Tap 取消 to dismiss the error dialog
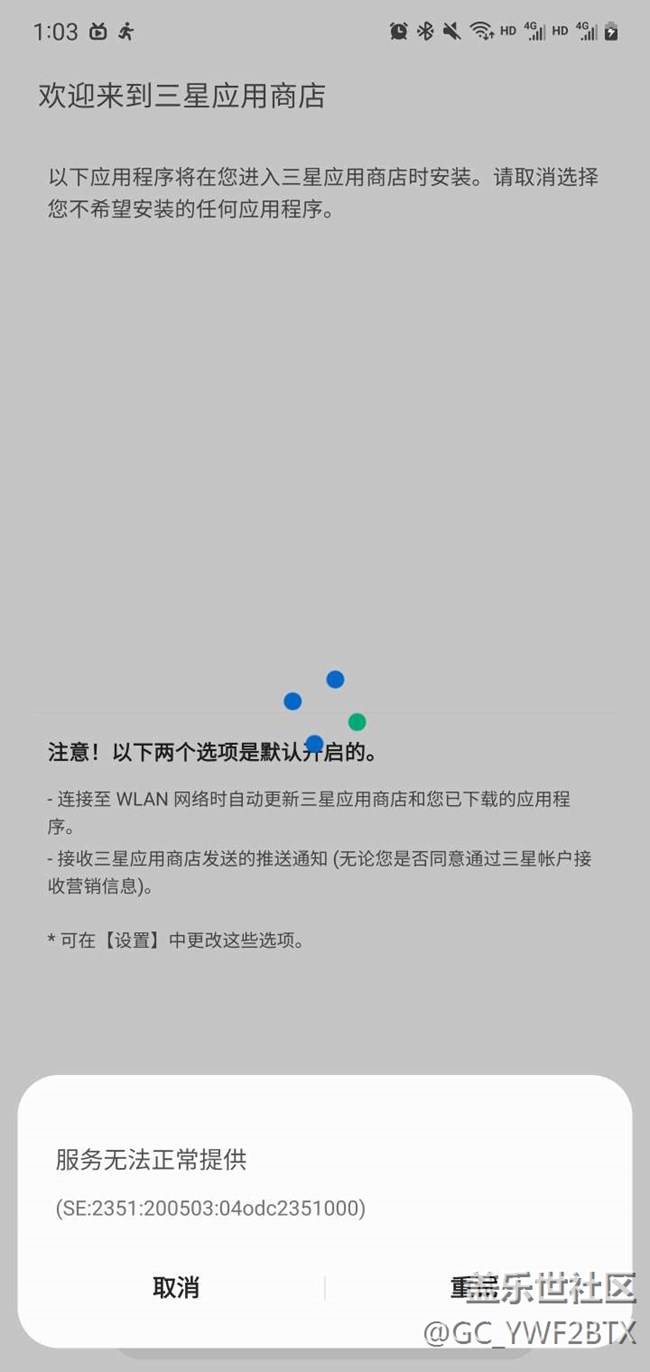 point(176,1288)
